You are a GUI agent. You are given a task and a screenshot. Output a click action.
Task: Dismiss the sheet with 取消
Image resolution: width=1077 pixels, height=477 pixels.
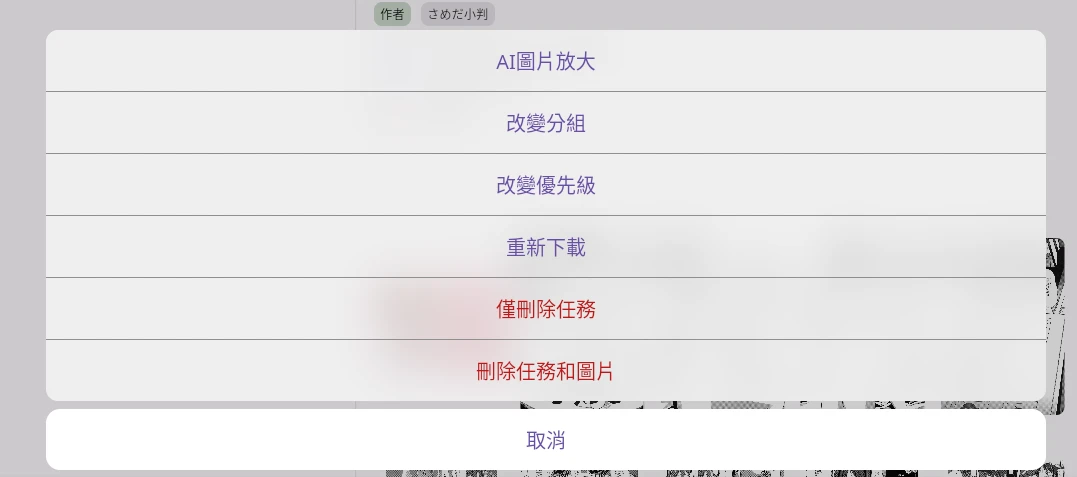click(x=545, y=440)
